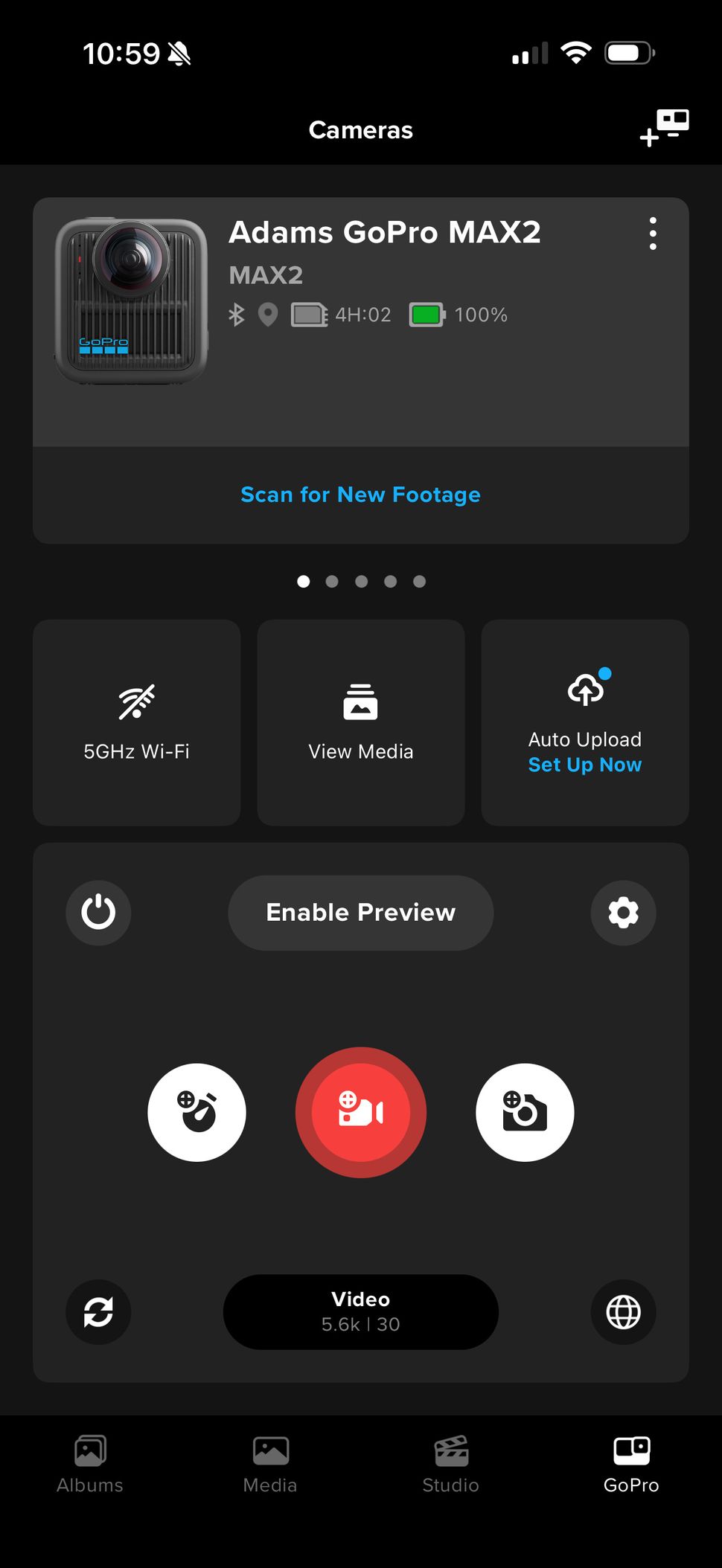Select the timelapse capture mode icon
This screenshot has height=1568, width=722.
(x=197, y=1111)
